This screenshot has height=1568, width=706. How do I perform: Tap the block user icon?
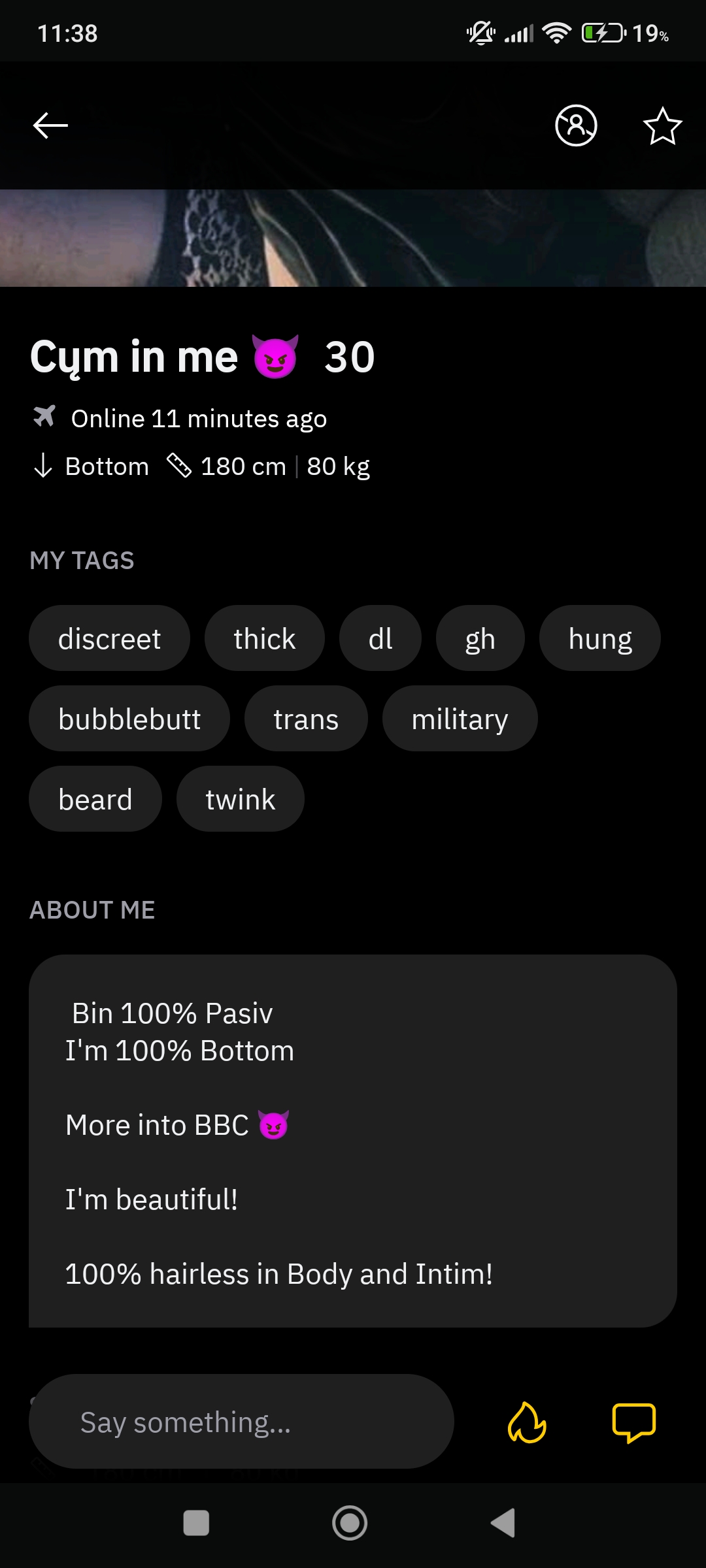pos(576,125)
